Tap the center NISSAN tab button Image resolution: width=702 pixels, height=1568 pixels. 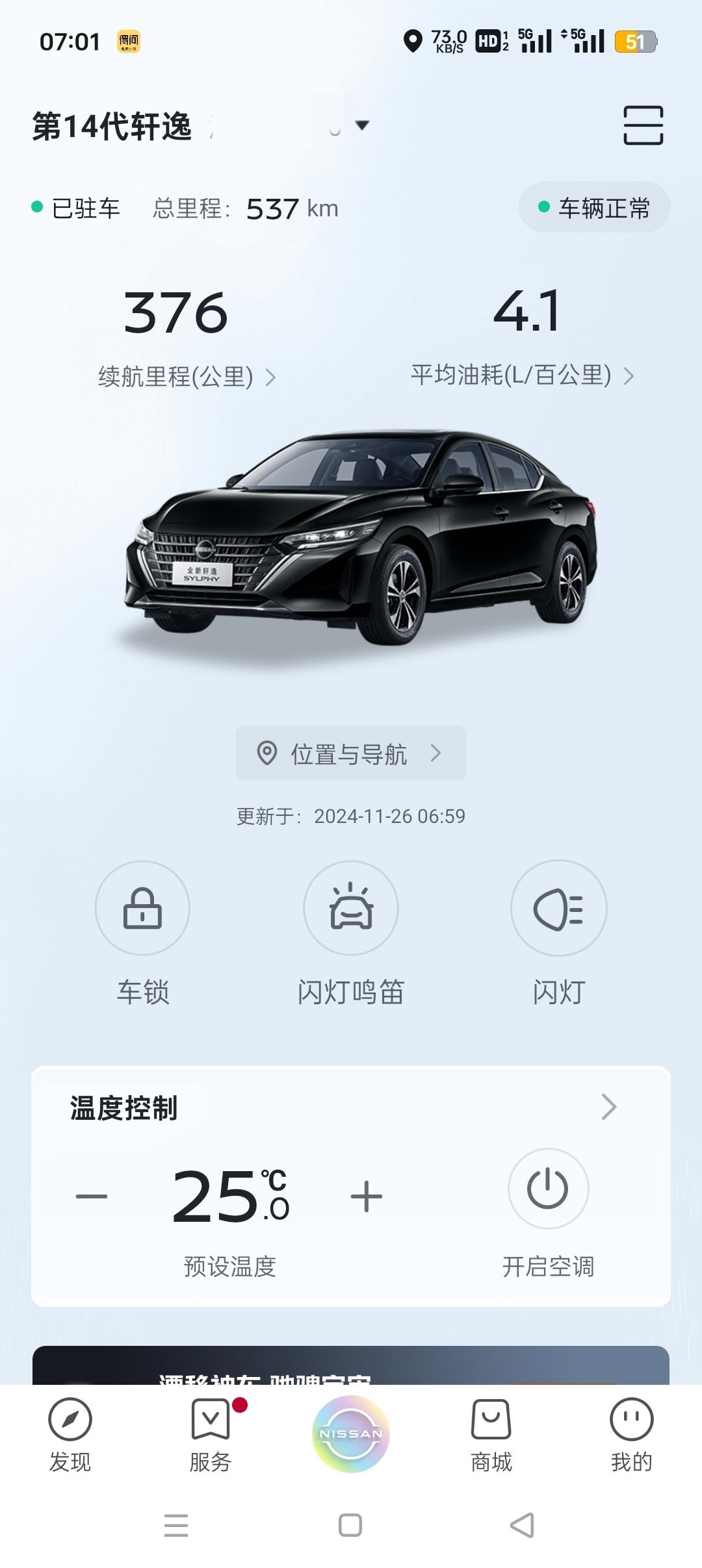351,1434
